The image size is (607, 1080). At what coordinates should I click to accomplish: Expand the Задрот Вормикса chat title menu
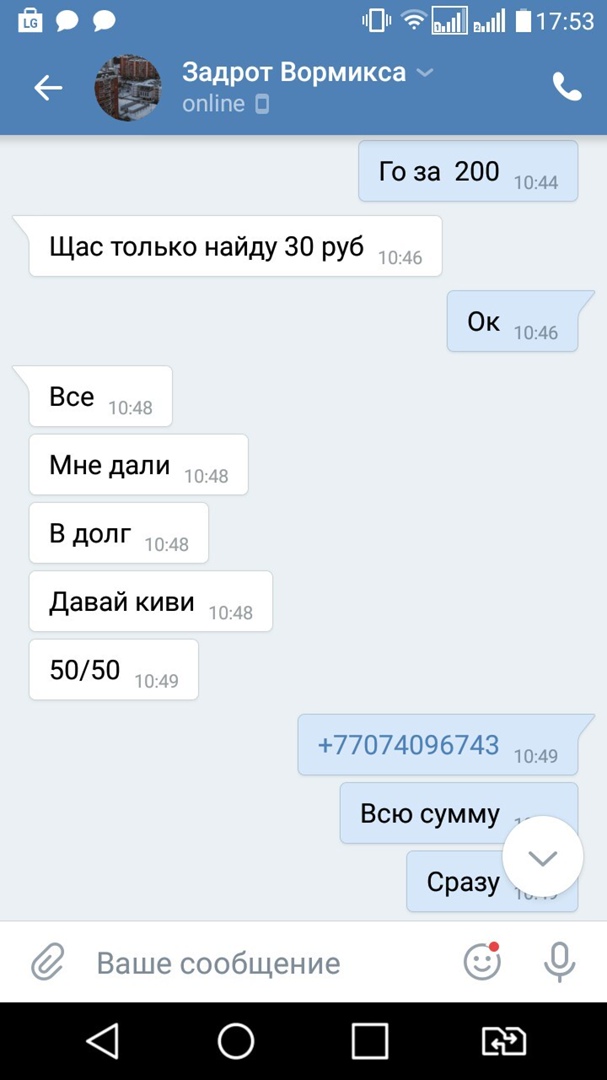coord(425,73)
